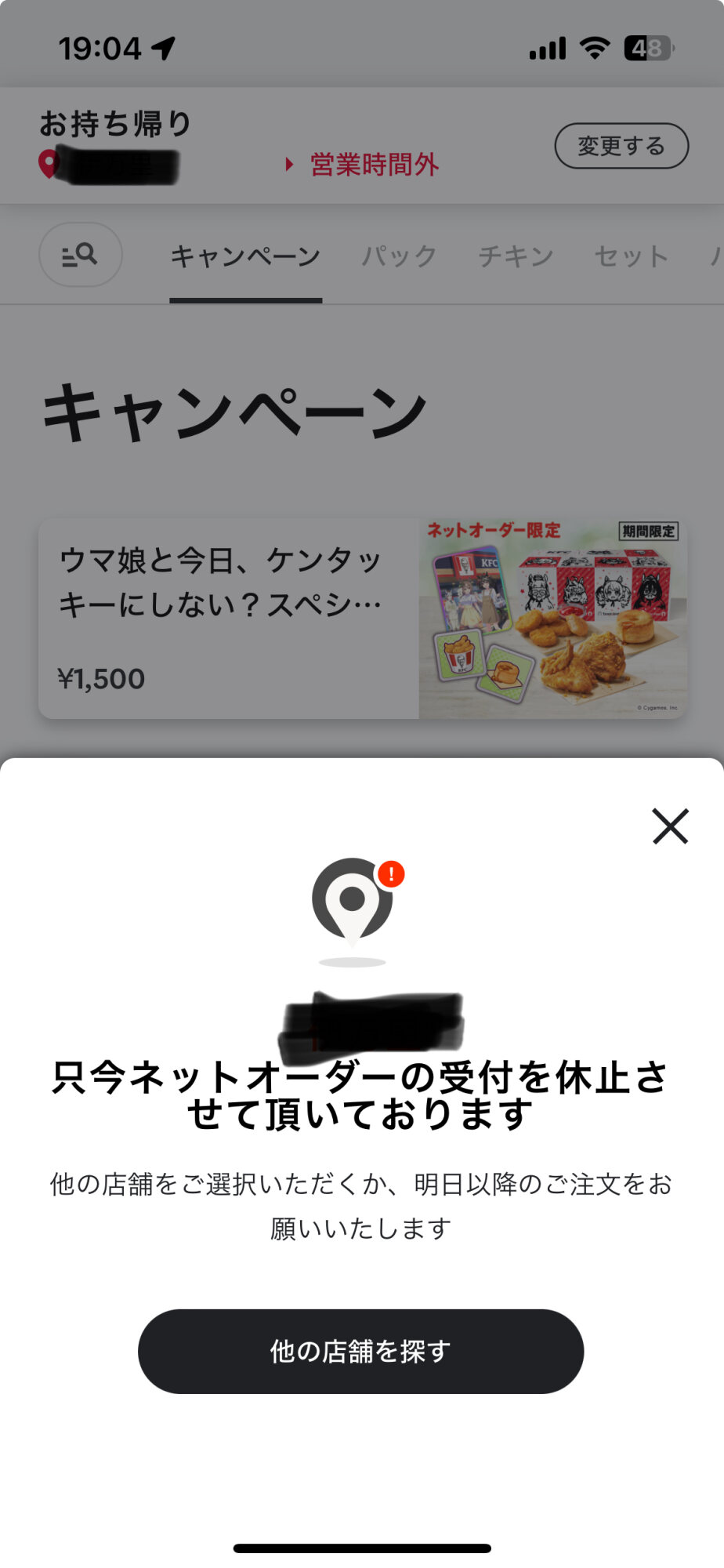Switch to the チキン tab
This screenshot has height=1568, width=724.
point(516,256)
